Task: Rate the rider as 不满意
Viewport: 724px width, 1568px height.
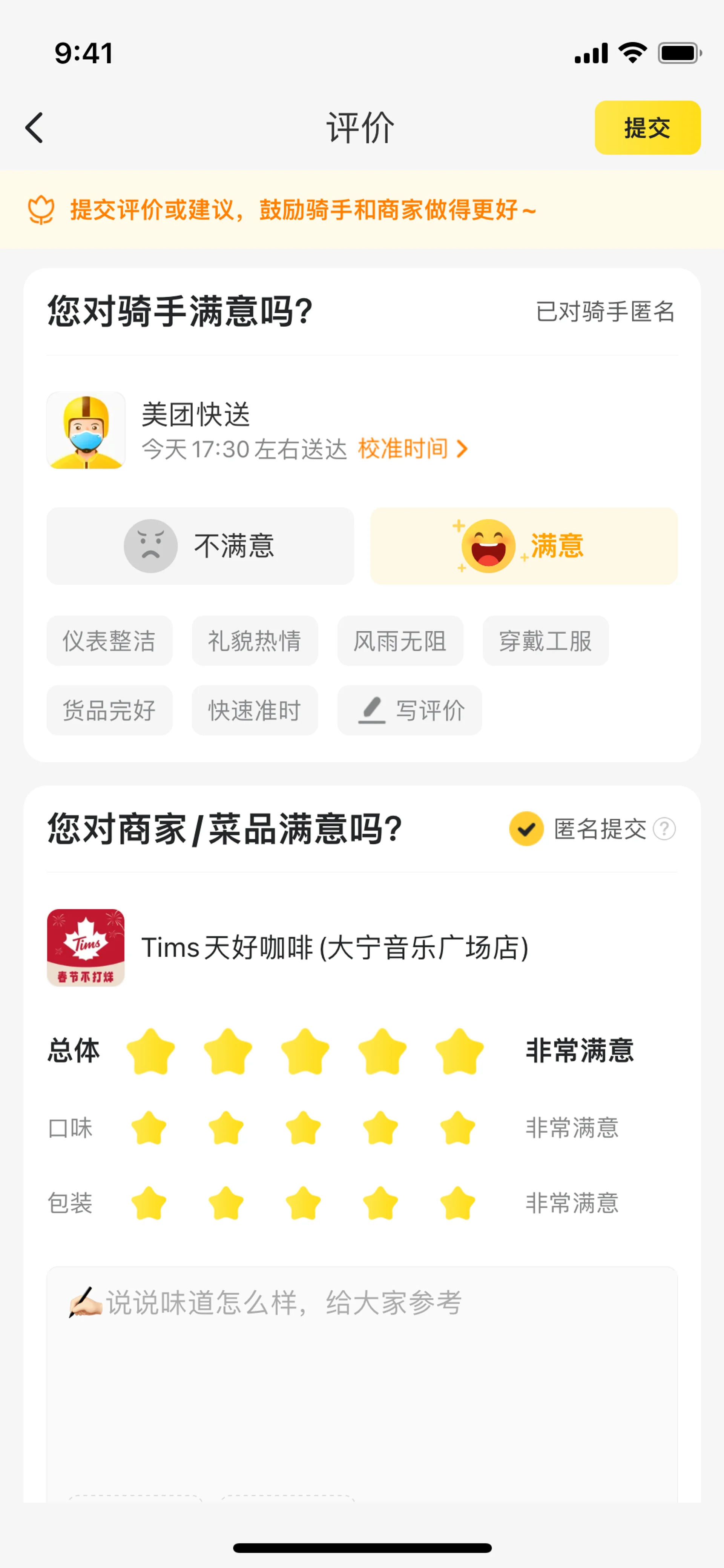Action: click(x=200, y=546)
